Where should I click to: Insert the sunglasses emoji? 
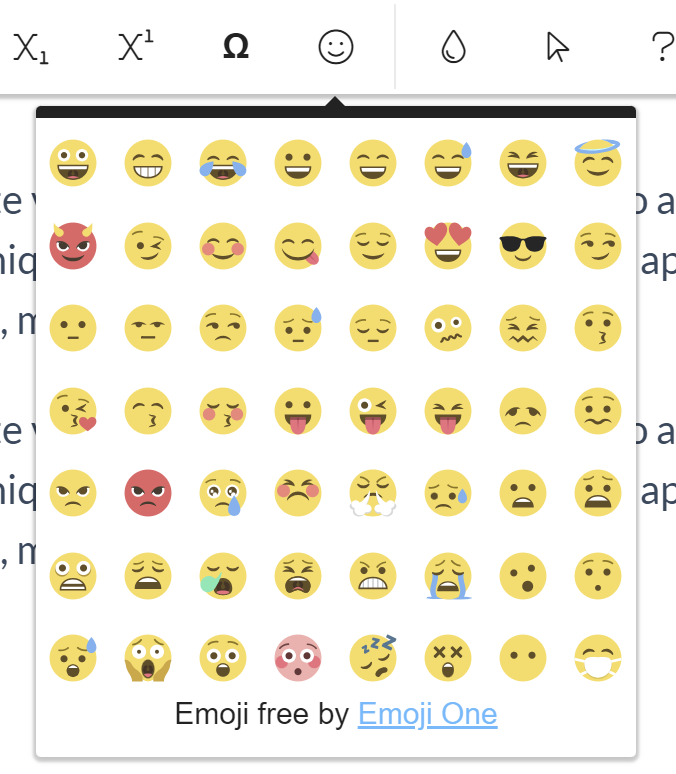(523, 246)
